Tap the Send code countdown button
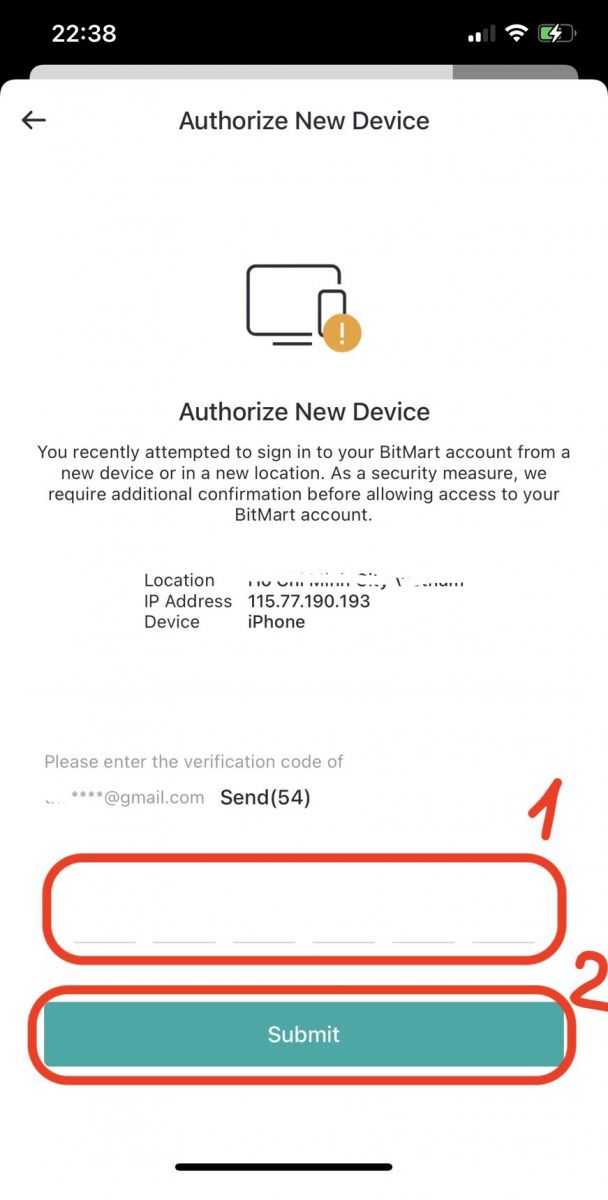Image resolution: width=608 pixels, height=1200 pixels. coord(265,798)
